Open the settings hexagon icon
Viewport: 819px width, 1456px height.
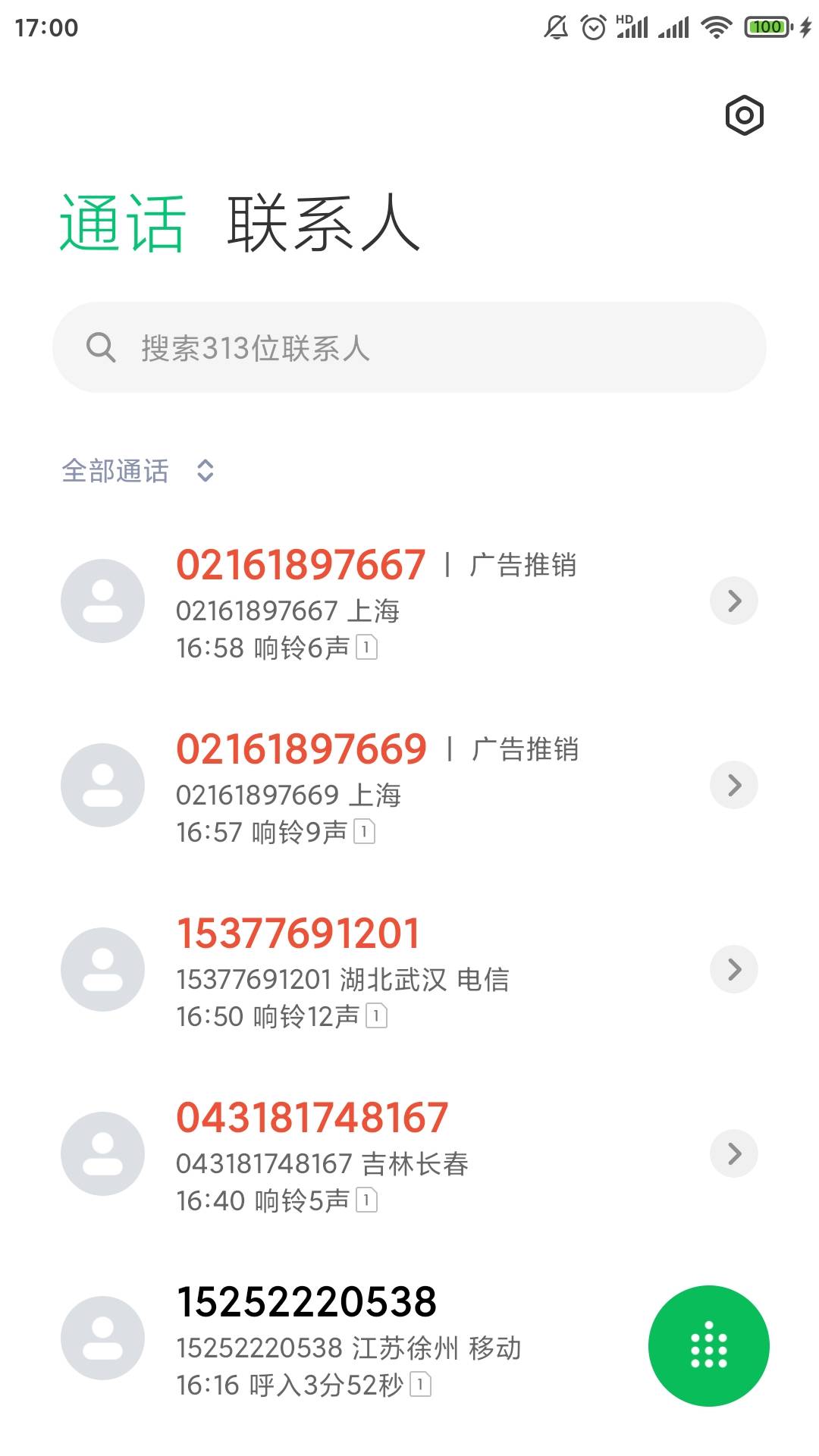(744, 116)
